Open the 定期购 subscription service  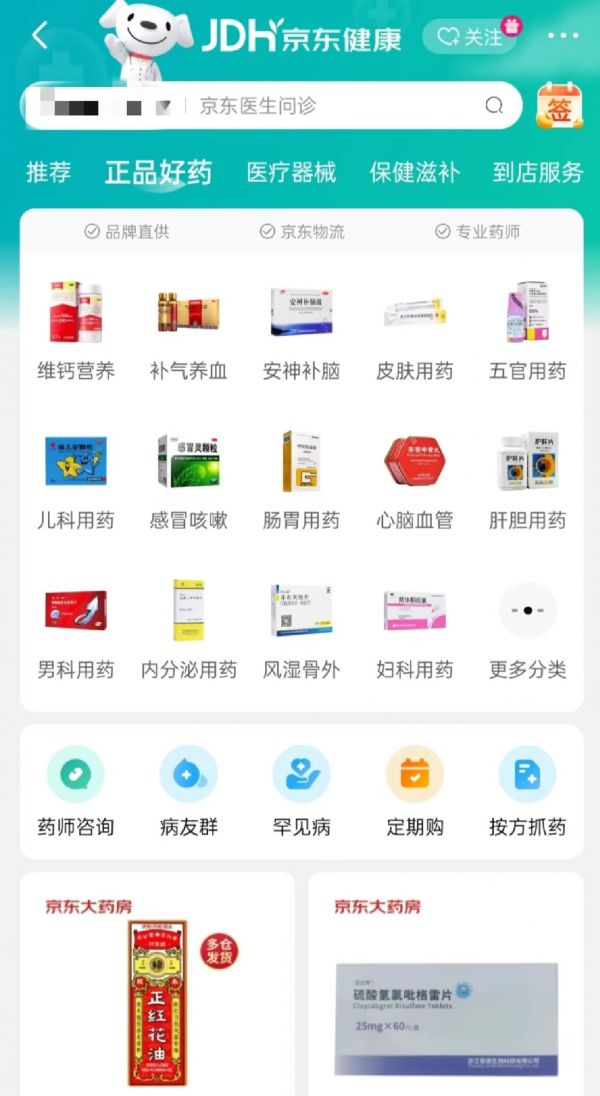click(x=414, y=790)
